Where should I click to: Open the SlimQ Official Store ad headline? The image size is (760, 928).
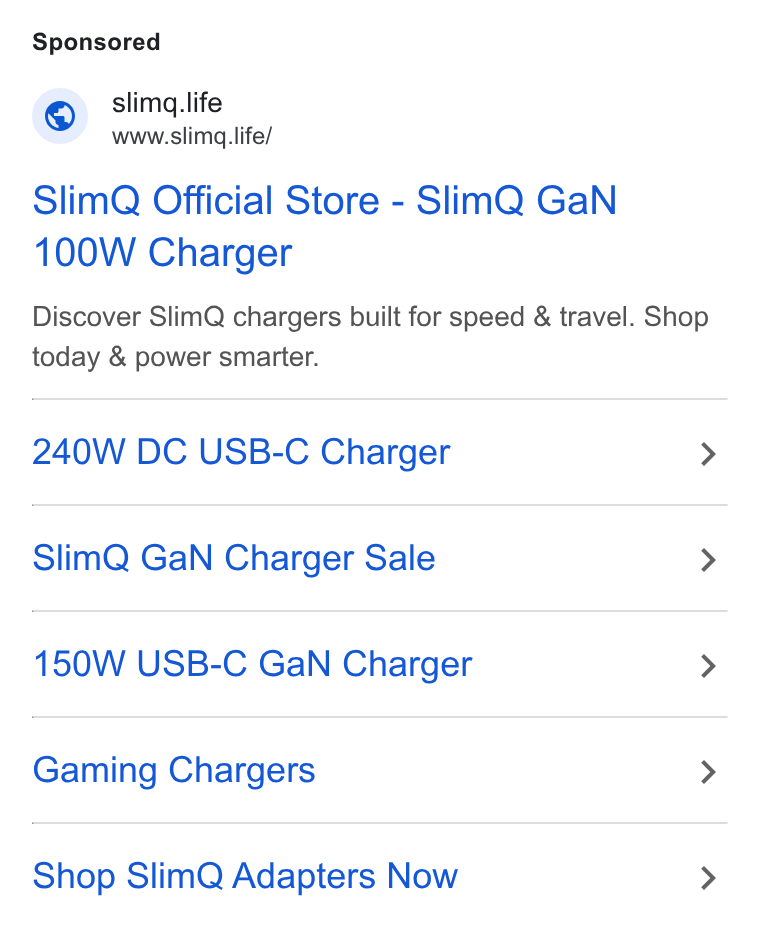[x=324, y=226]
